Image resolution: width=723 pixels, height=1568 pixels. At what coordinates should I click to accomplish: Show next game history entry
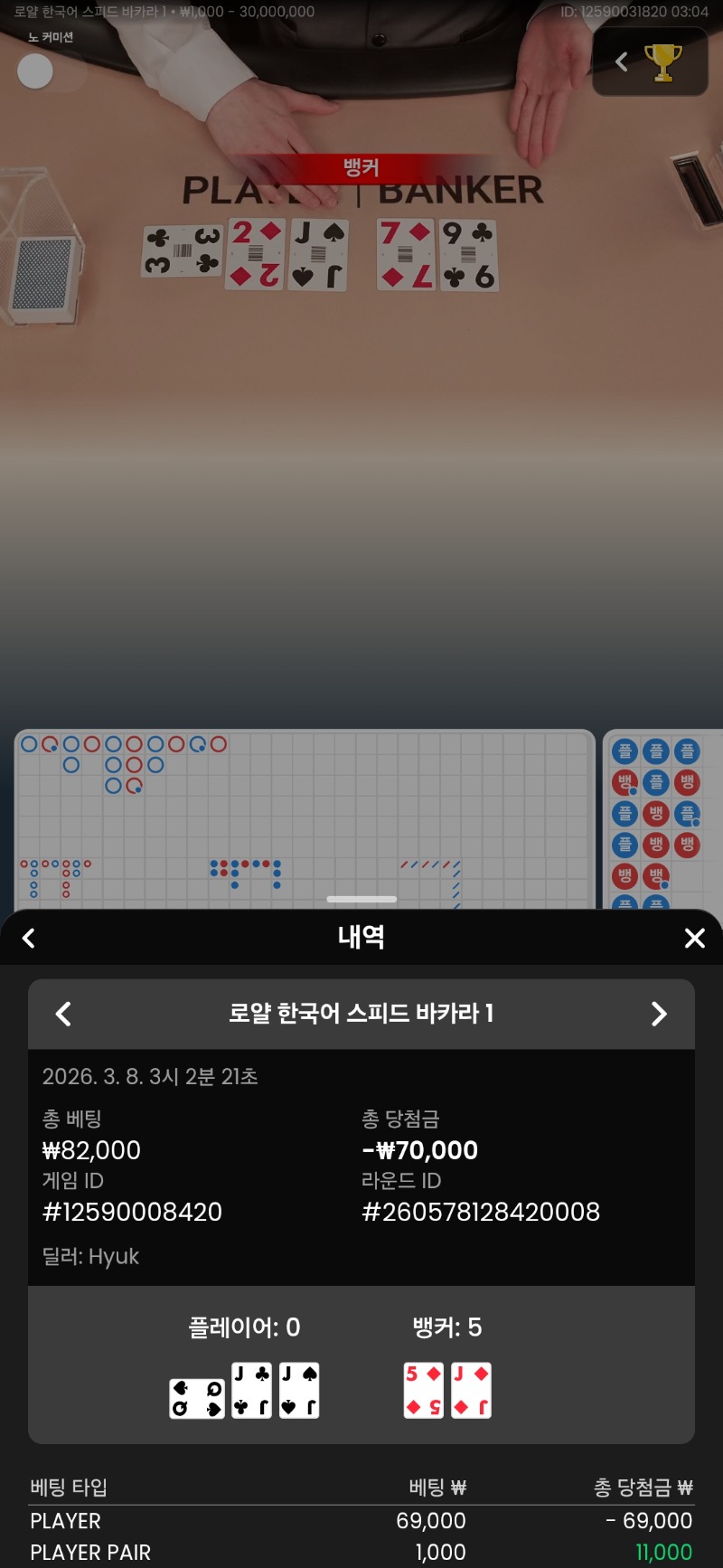pyautogui.click(x=659, y=1014)
